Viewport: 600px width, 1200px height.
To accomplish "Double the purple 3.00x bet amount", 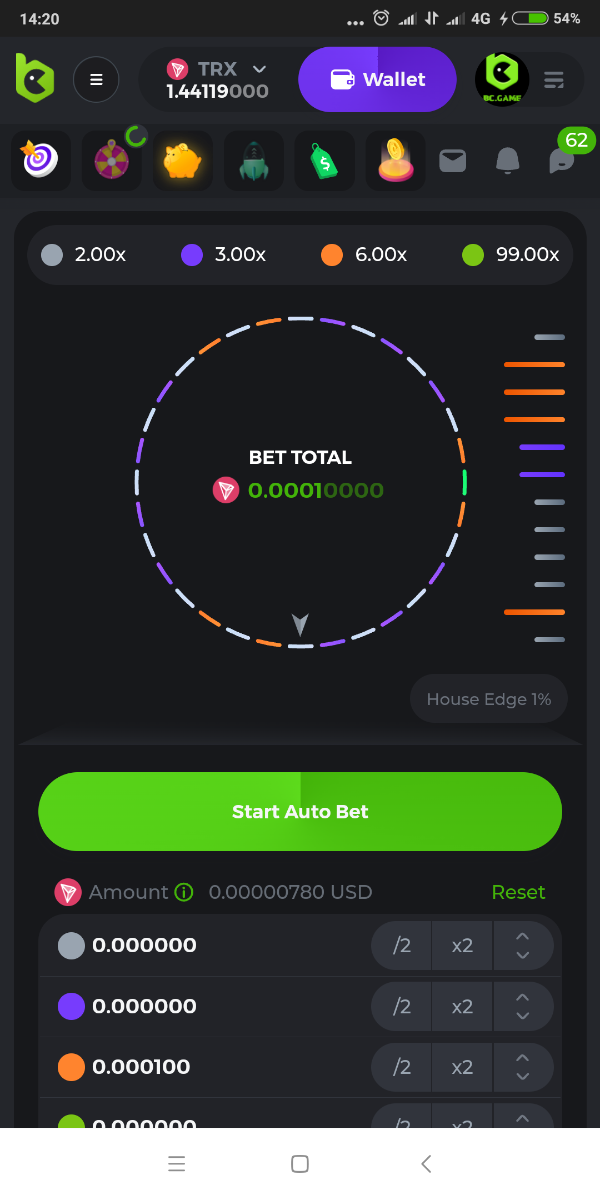I will coord(462,1007).
